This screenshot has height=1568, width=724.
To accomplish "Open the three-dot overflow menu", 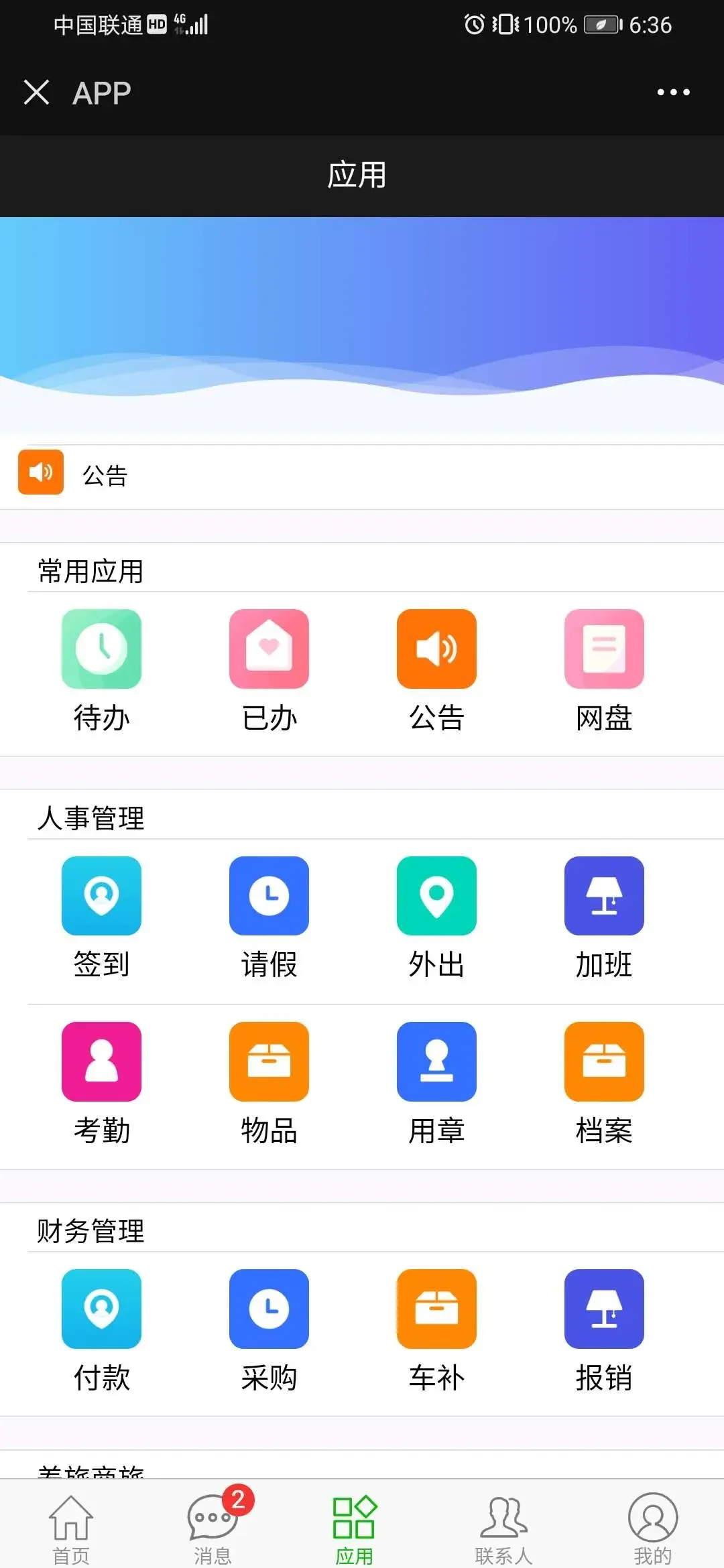I will [x=673, y=92].
